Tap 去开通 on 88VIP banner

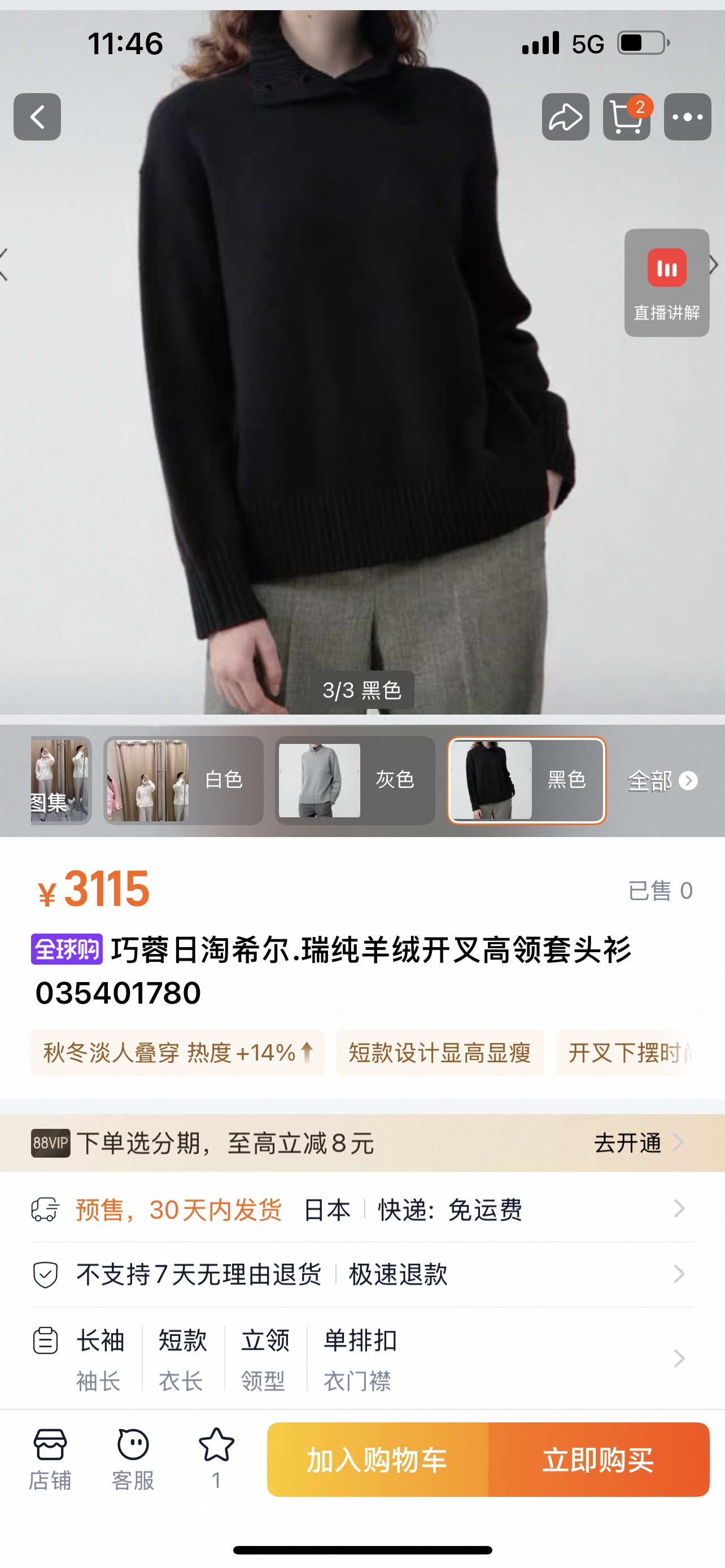(x=637, y=1143)
